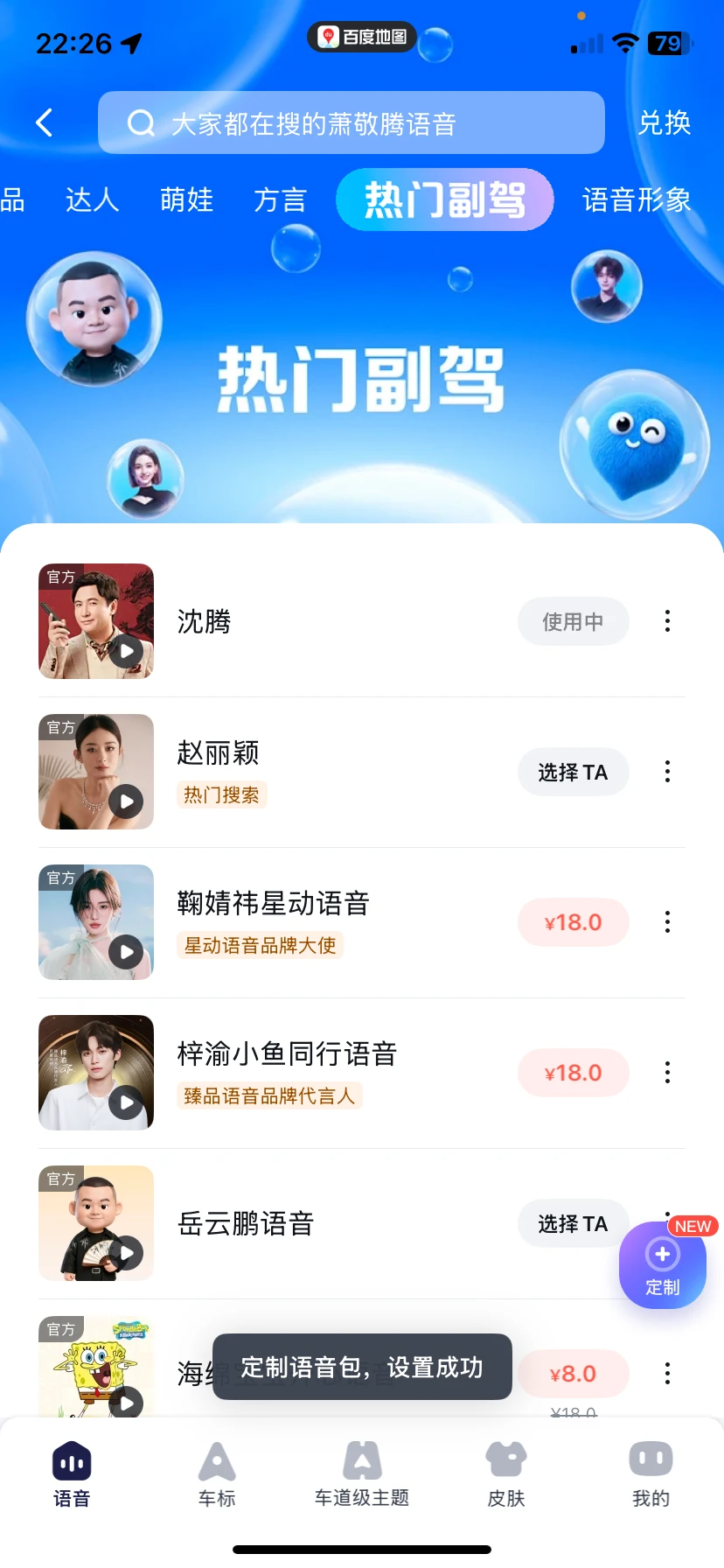
Task: Switch to the 语音形象 tab
Action: coord(636,199)
